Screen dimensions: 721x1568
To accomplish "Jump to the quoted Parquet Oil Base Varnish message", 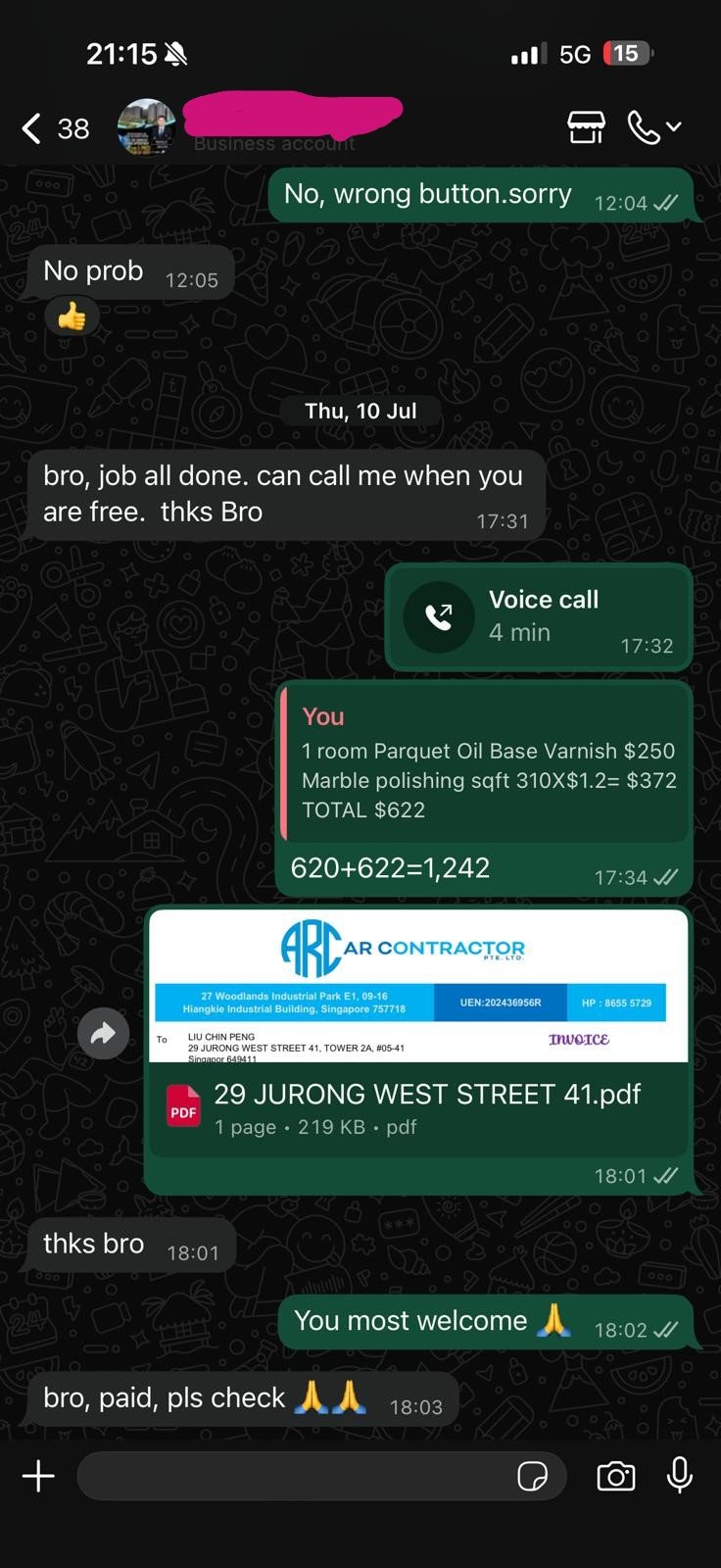I will click(485, 764).
